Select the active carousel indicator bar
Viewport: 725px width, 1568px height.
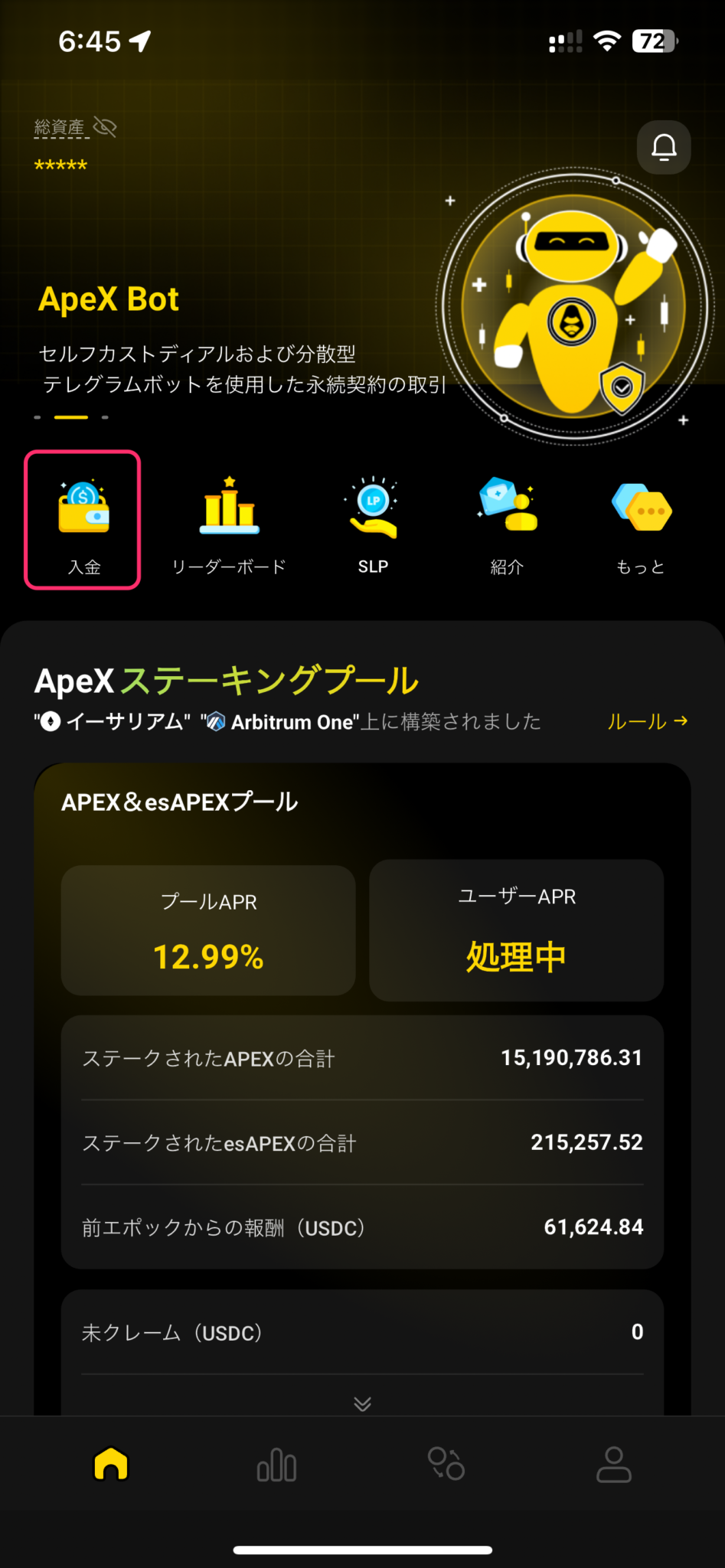[x=70, y=417]
